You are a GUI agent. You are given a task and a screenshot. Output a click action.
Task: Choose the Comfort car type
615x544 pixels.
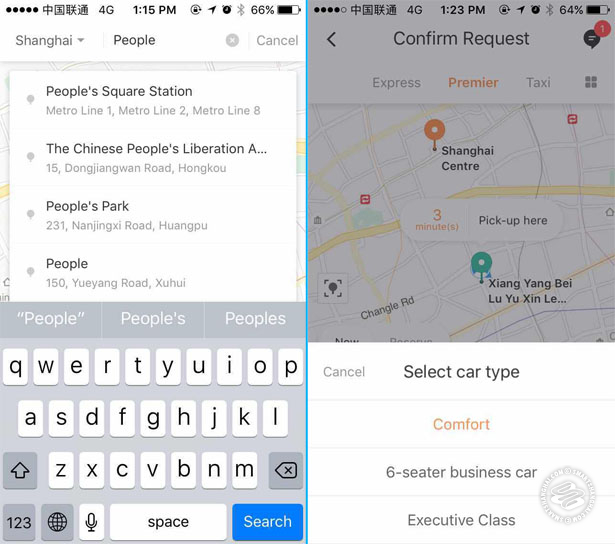coord(461,424)
